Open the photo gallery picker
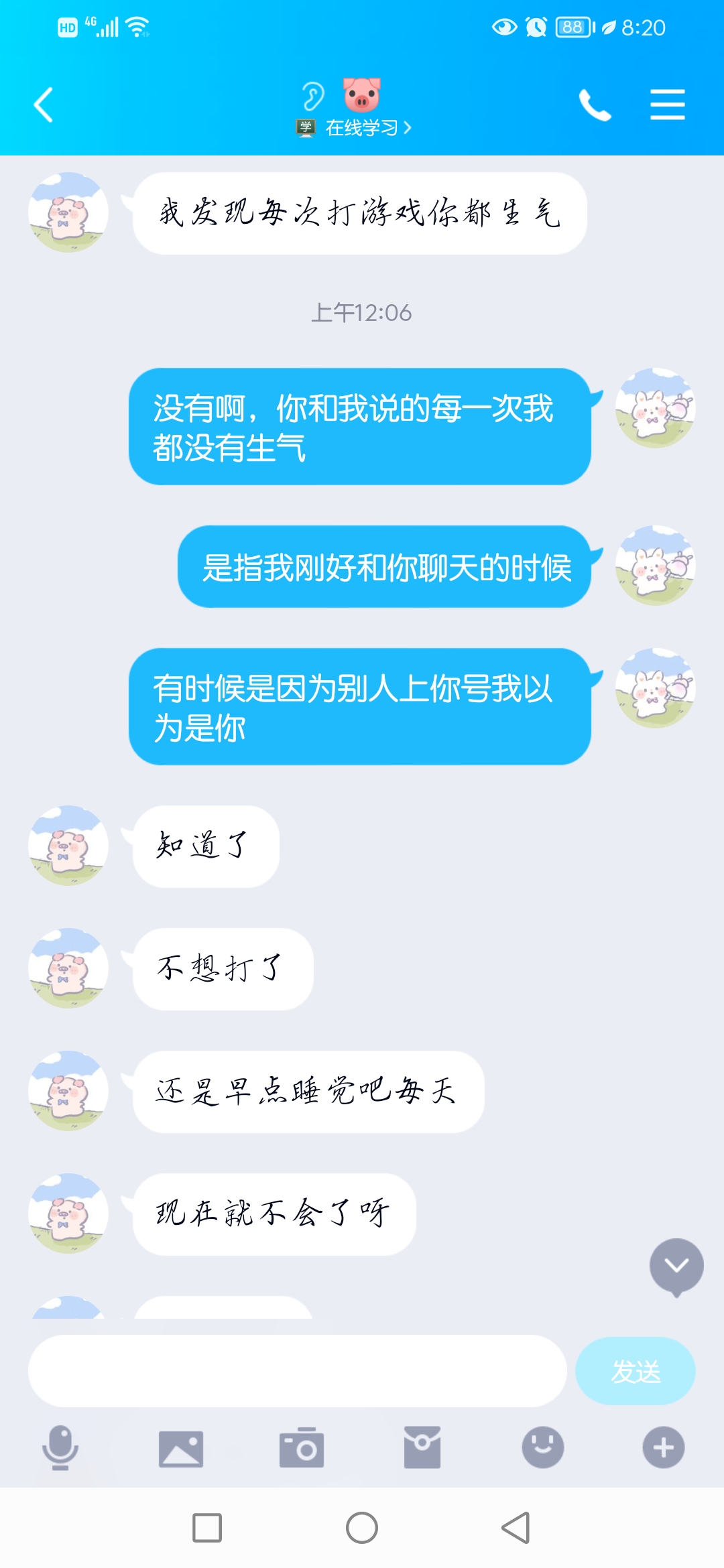The image size is (724, 1568). (x=181, y=1449)
